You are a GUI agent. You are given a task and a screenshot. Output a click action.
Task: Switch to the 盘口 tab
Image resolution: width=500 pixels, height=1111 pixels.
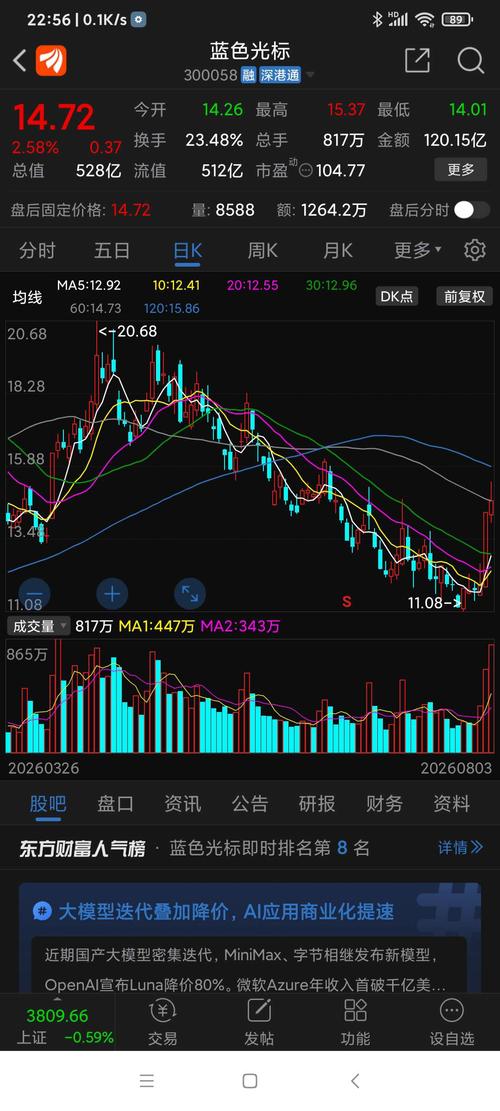tap(115, 803)
